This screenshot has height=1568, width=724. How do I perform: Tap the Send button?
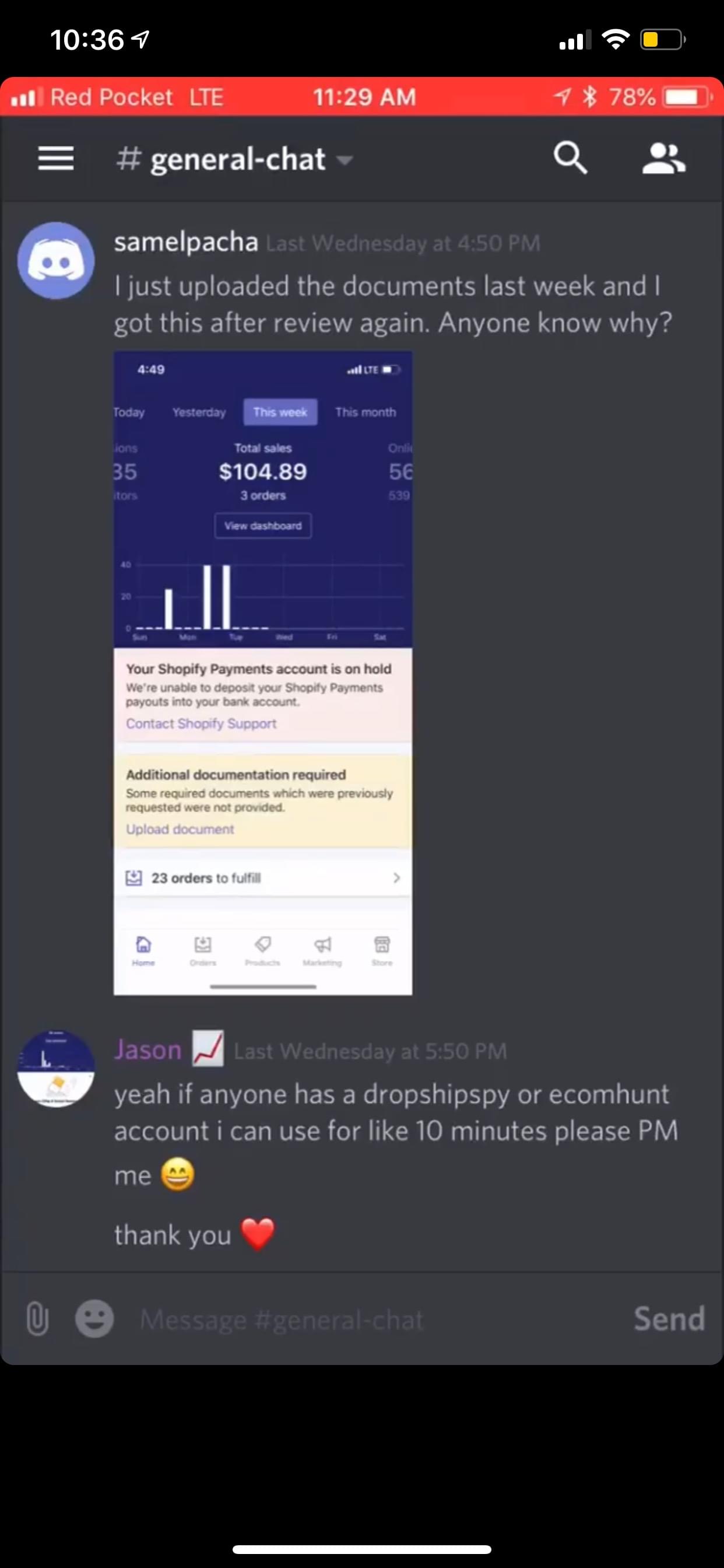point(669,1318)
